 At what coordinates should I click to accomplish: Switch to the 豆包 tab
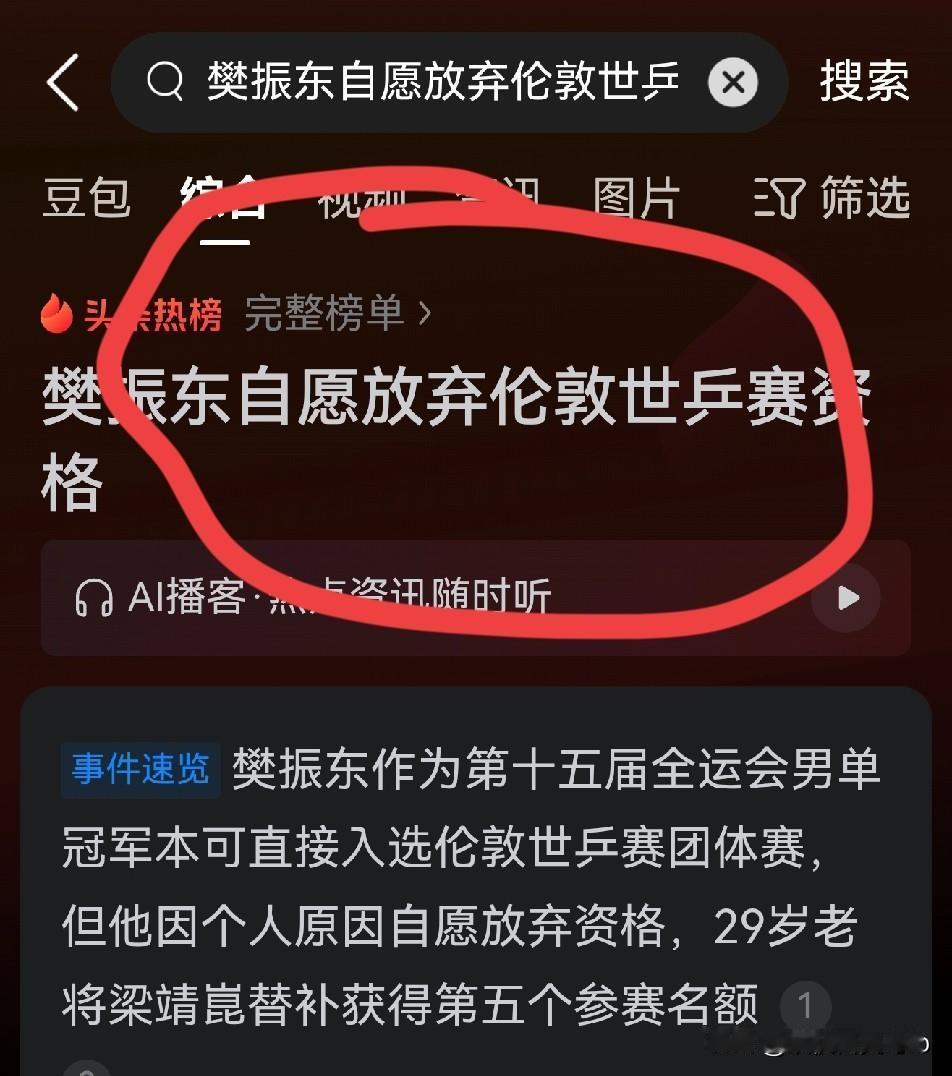tap(86, 199)
